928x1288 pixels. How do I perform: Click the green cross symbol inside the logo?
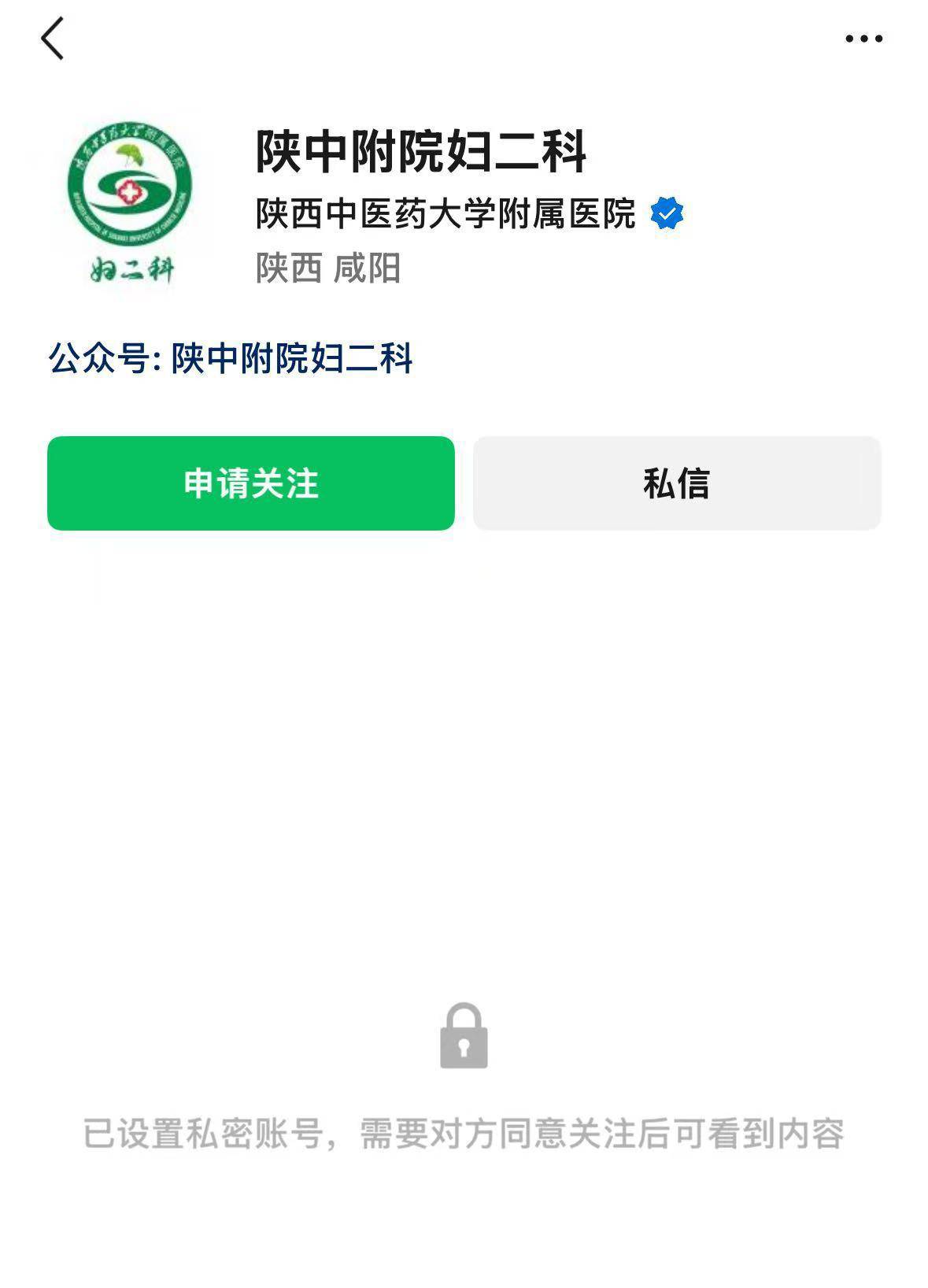point(128,191)
